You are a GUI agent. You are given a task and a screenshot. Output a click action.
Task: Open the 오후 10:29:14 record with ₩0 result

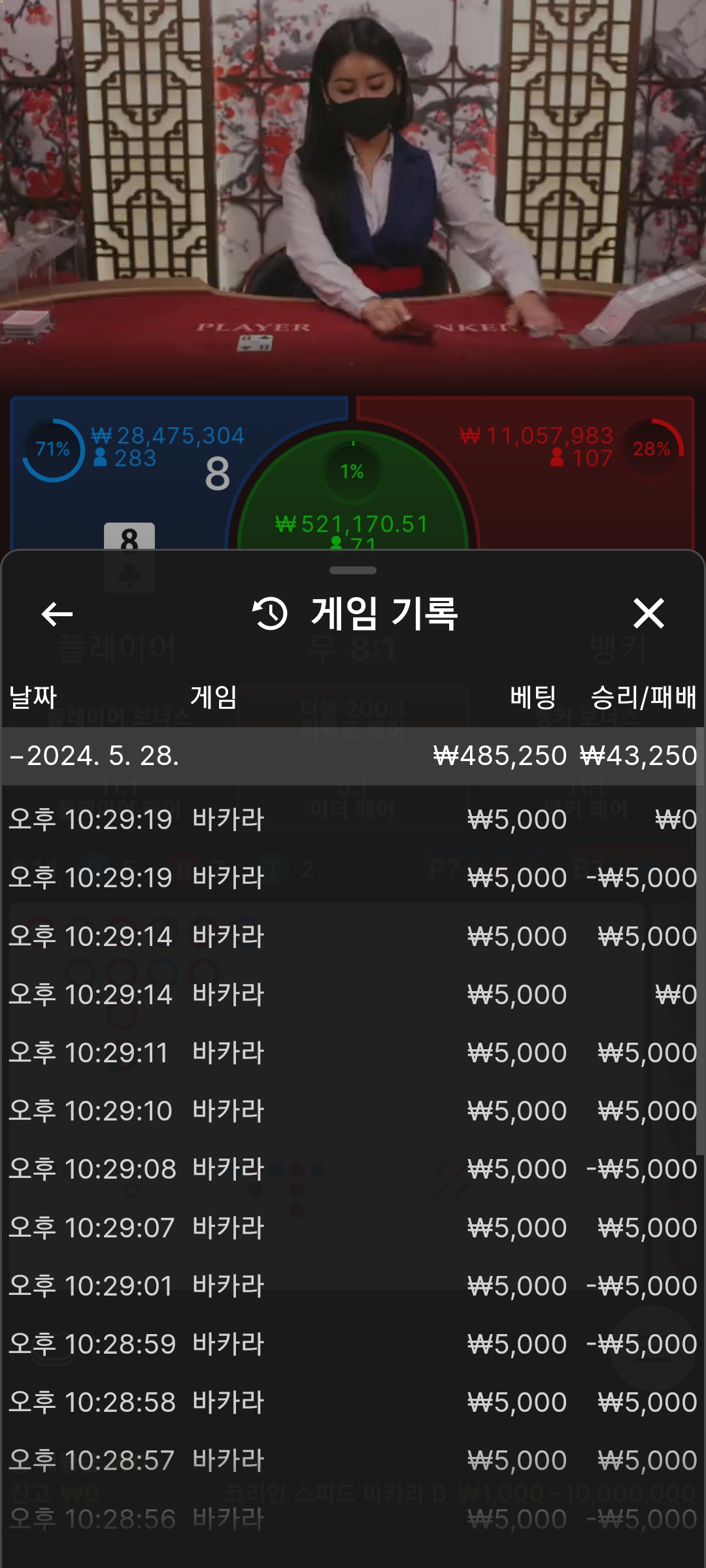(x=353, y=994)
